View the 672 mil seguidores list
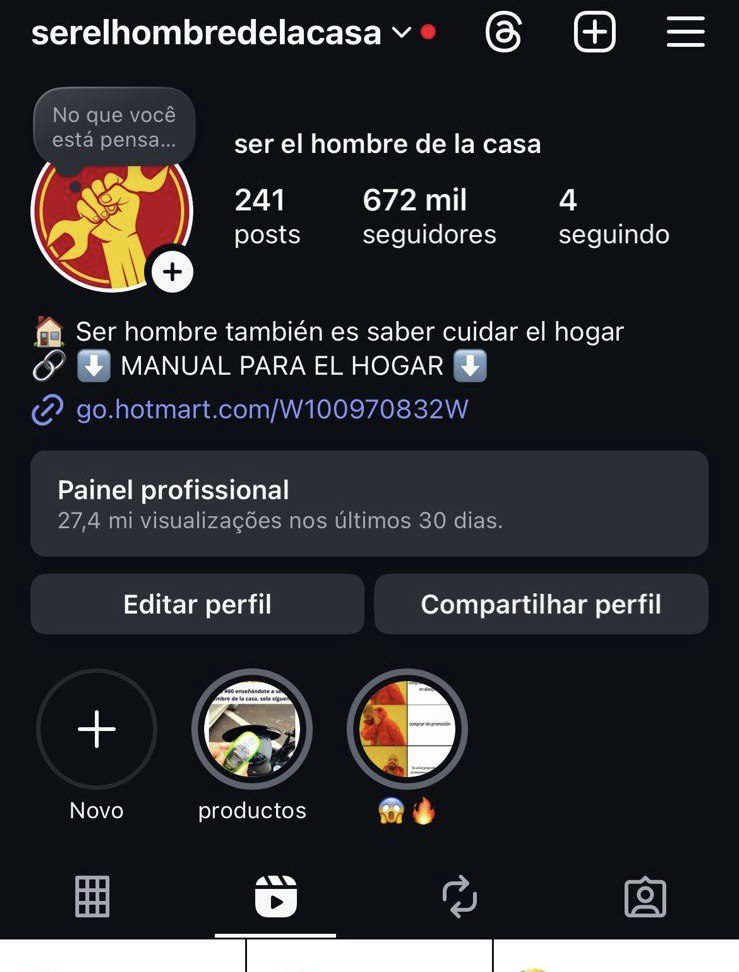Screen dimensions: 739x972 click(x=429, y=215)
